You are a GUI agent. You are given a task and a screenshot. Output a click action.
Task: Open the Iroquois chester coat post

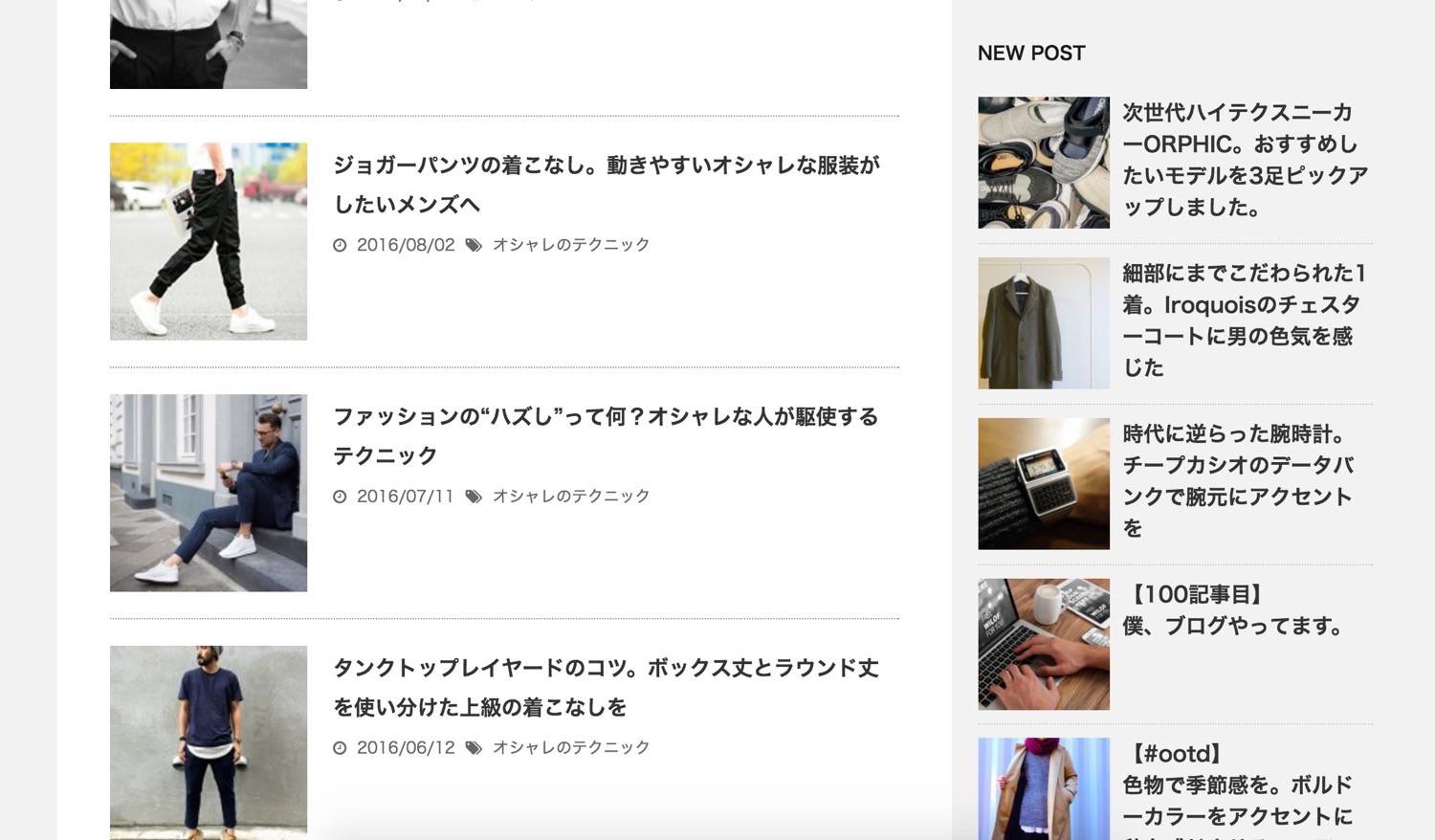tap(1244, 321)
